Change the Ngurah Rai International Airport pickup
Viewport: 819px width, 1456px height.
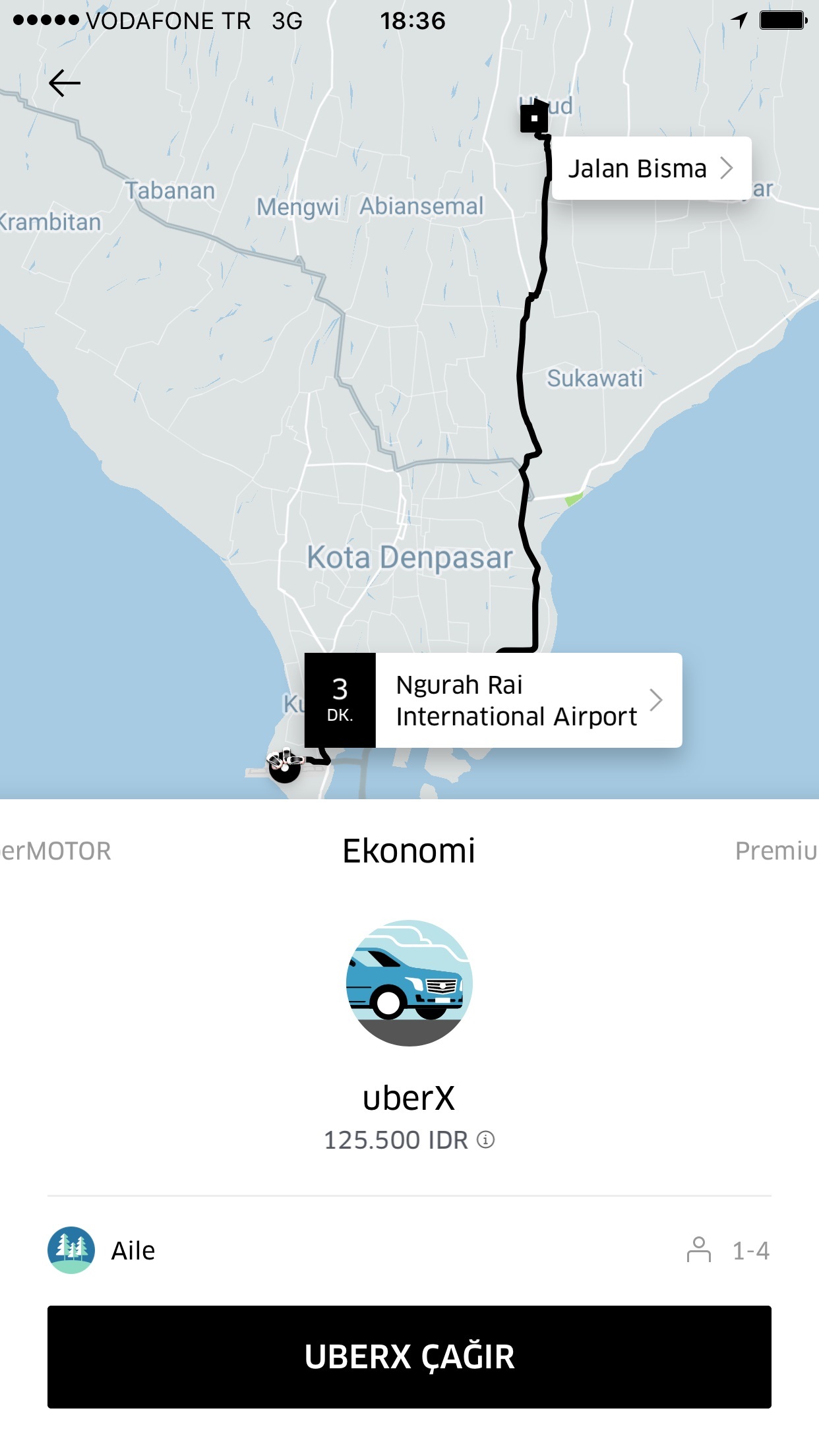point(493,700)
